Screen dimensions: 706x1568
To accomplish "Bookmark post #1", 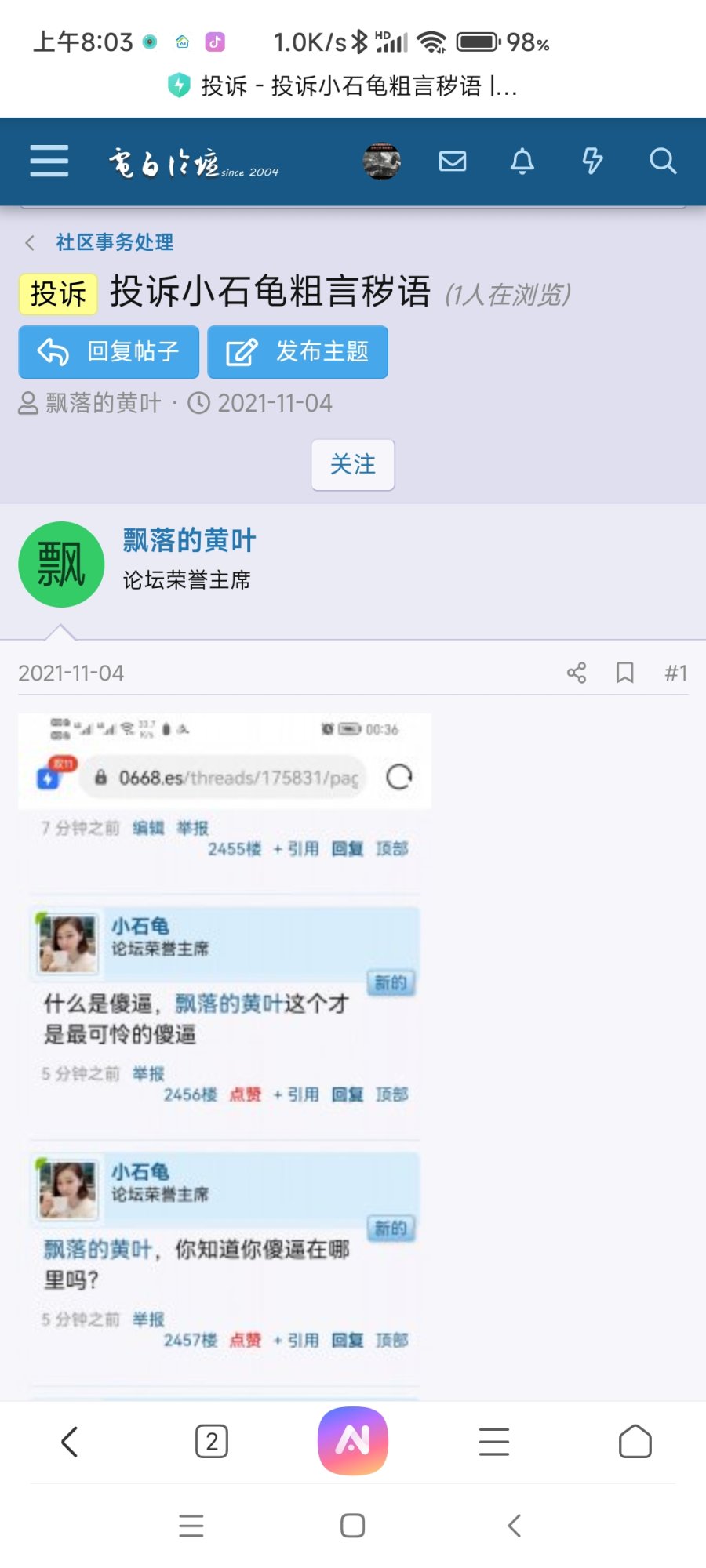I will click(x=624, y=673).
